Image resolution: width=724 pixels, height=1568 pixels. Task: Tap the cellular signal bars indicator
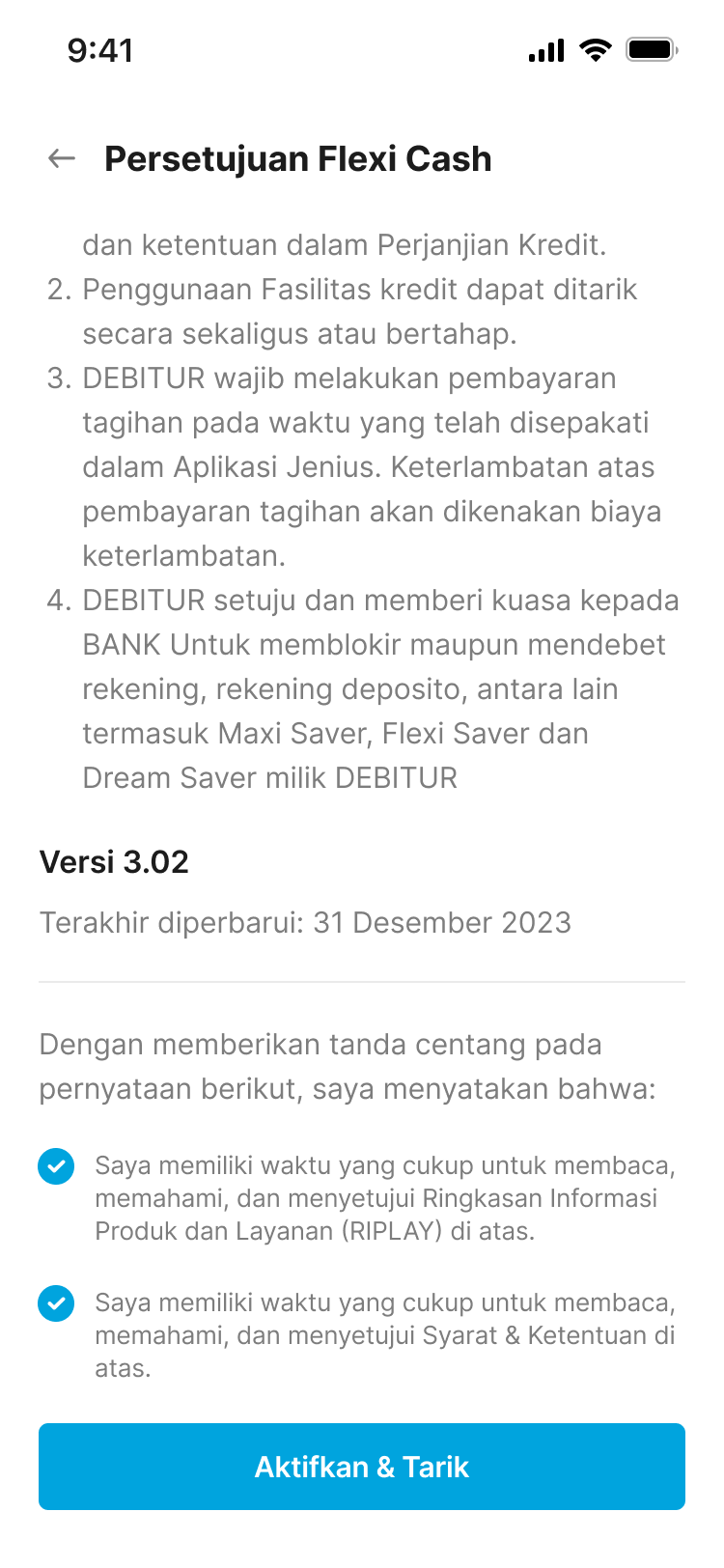coord(544,52)
